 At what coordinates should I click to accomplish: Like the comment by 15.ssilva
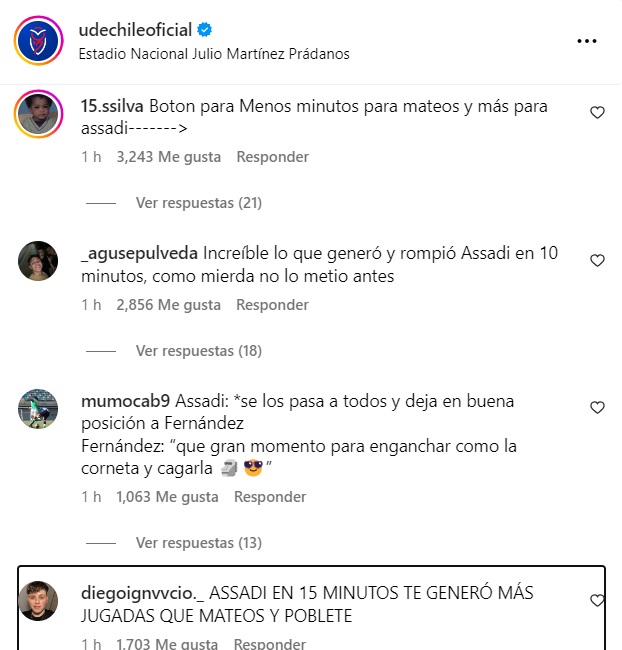[597, 113]
